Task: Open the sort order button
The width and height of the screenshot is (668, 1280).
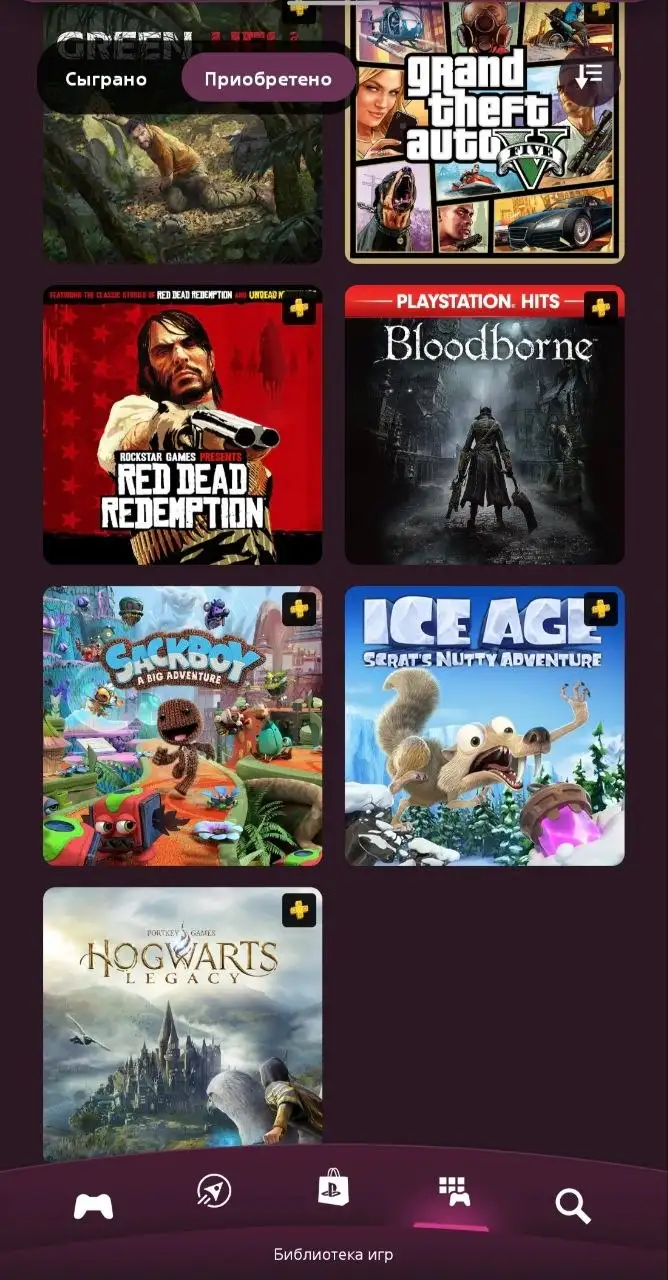Action: 589,75
